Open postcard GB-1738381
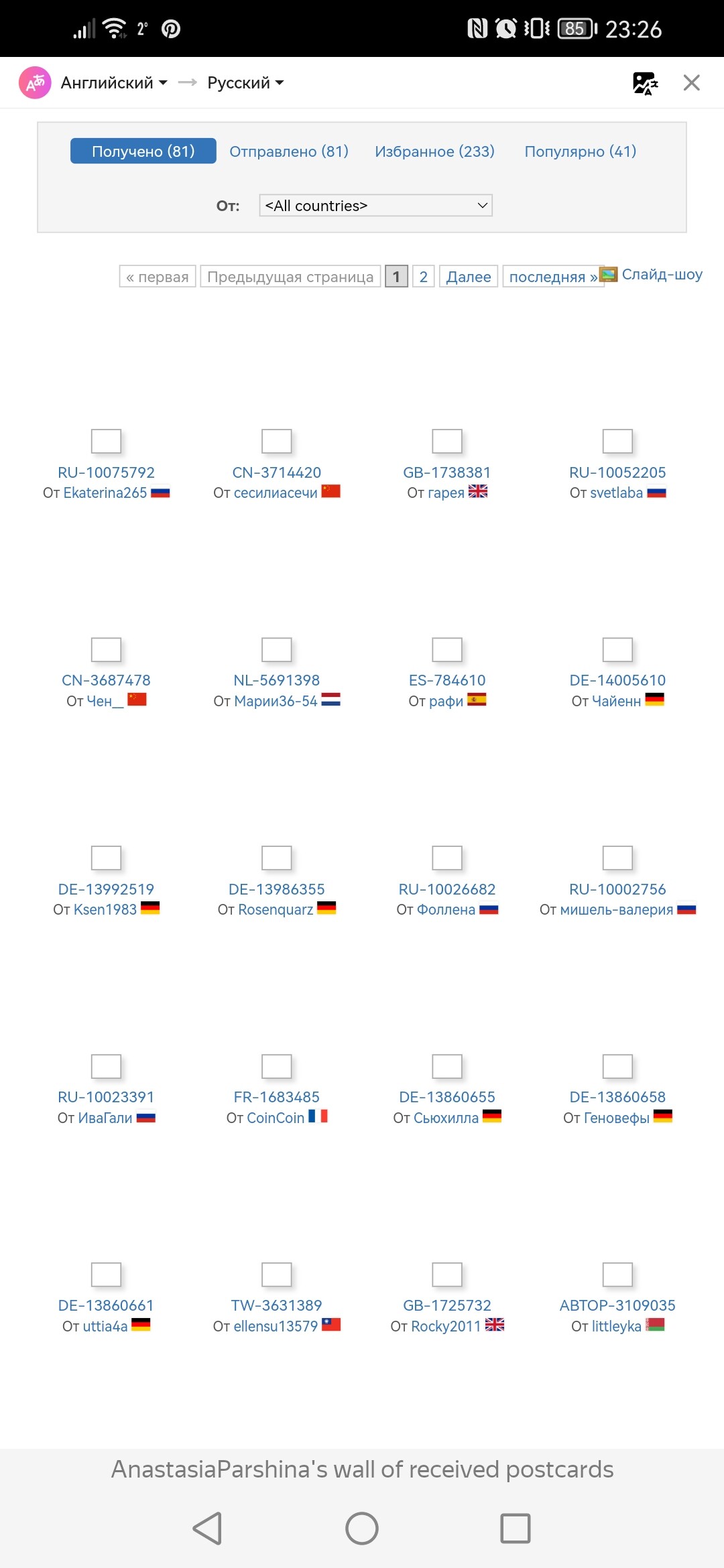This screenshot has width=724, height=1568. tap(446, 472)
